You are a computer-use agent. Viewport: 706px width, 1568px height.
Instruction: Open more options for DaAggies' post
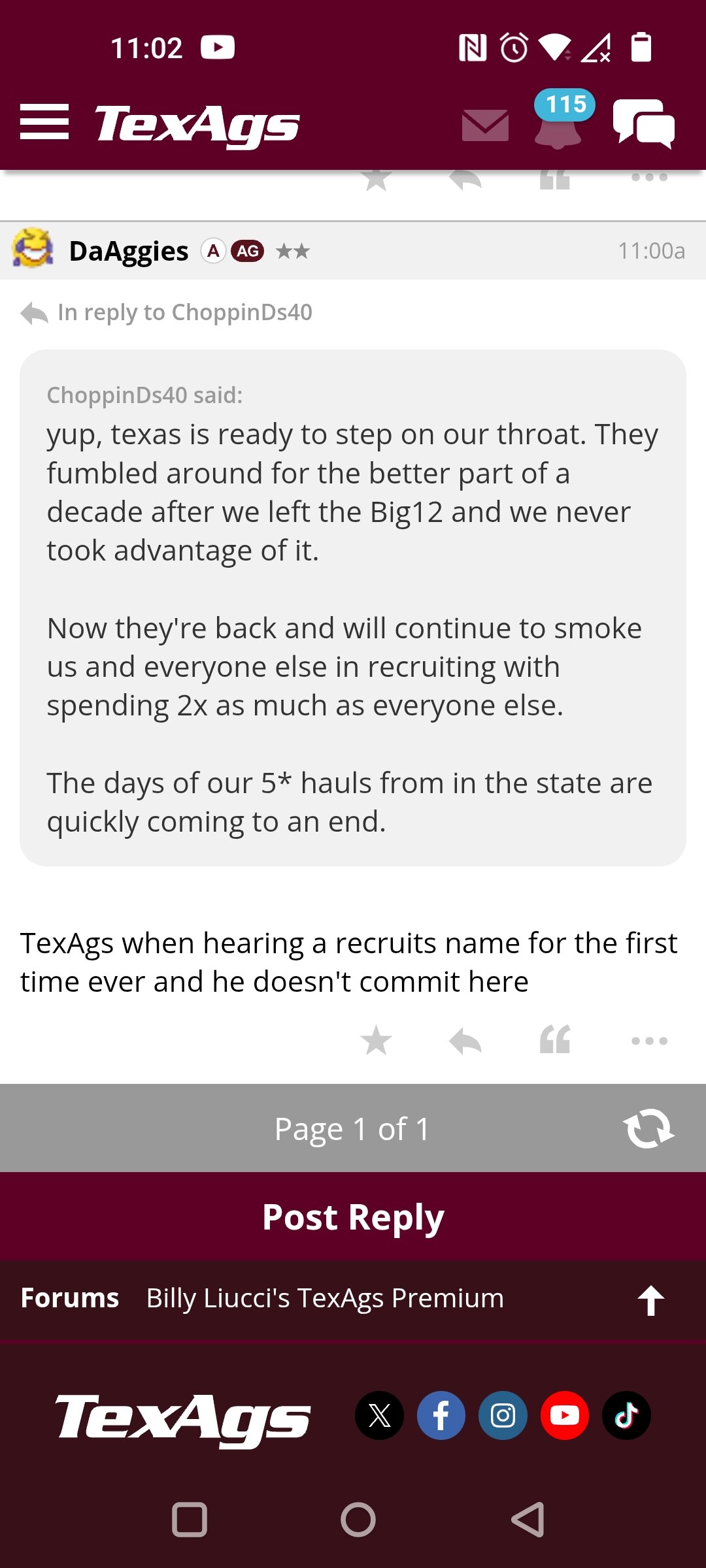pos(649,1041)
